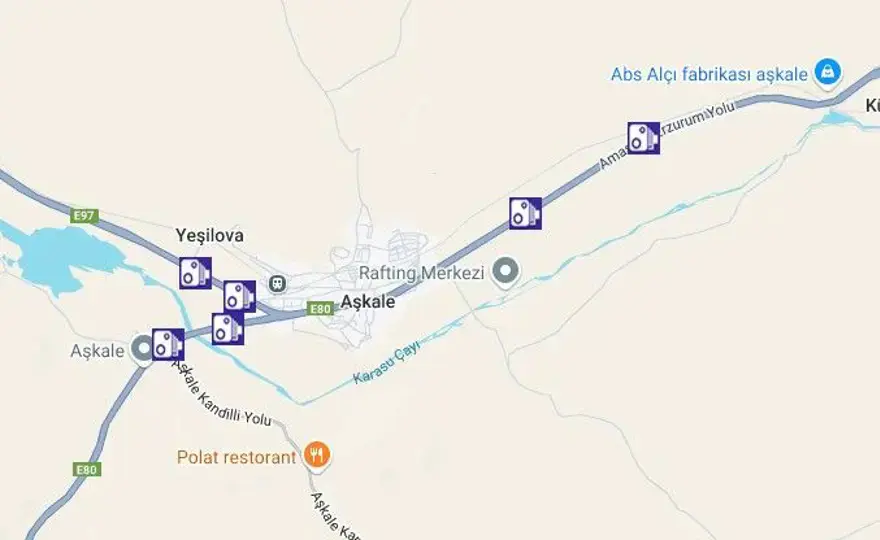Viewport: 880px width, 540px height.
Task: Open the train station icon near Aşkale
Action: pyautogui.click(x=276, y=283)
